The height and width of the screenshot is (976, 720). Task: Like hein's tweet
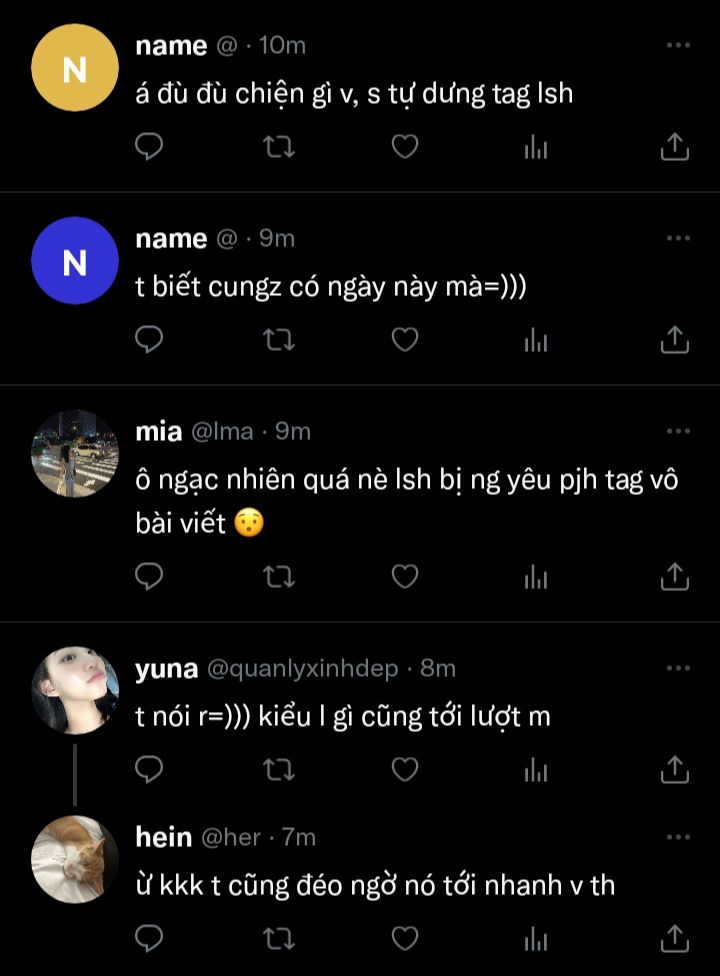(404, 938)
